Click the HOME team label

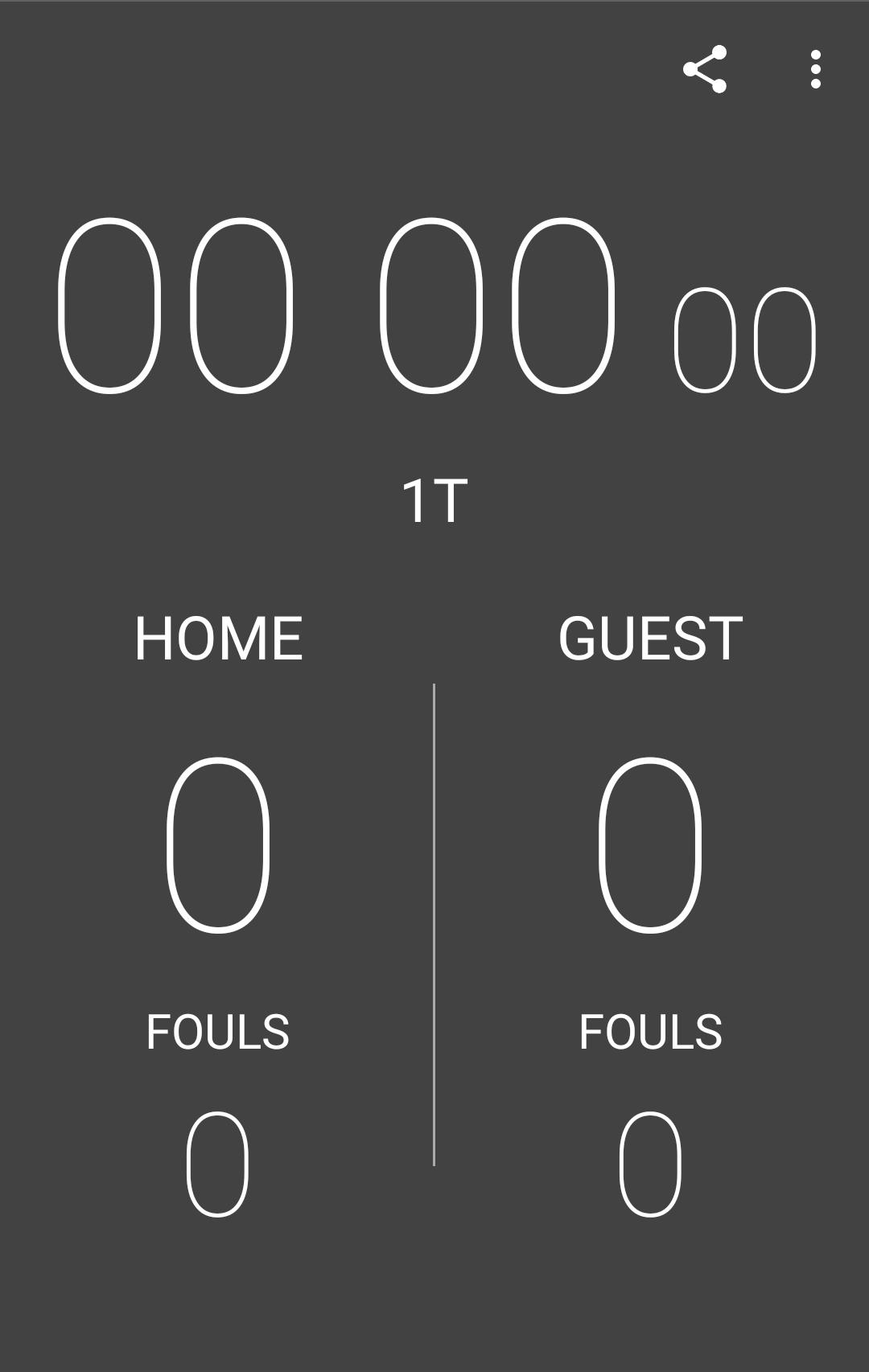pos(220,636)
